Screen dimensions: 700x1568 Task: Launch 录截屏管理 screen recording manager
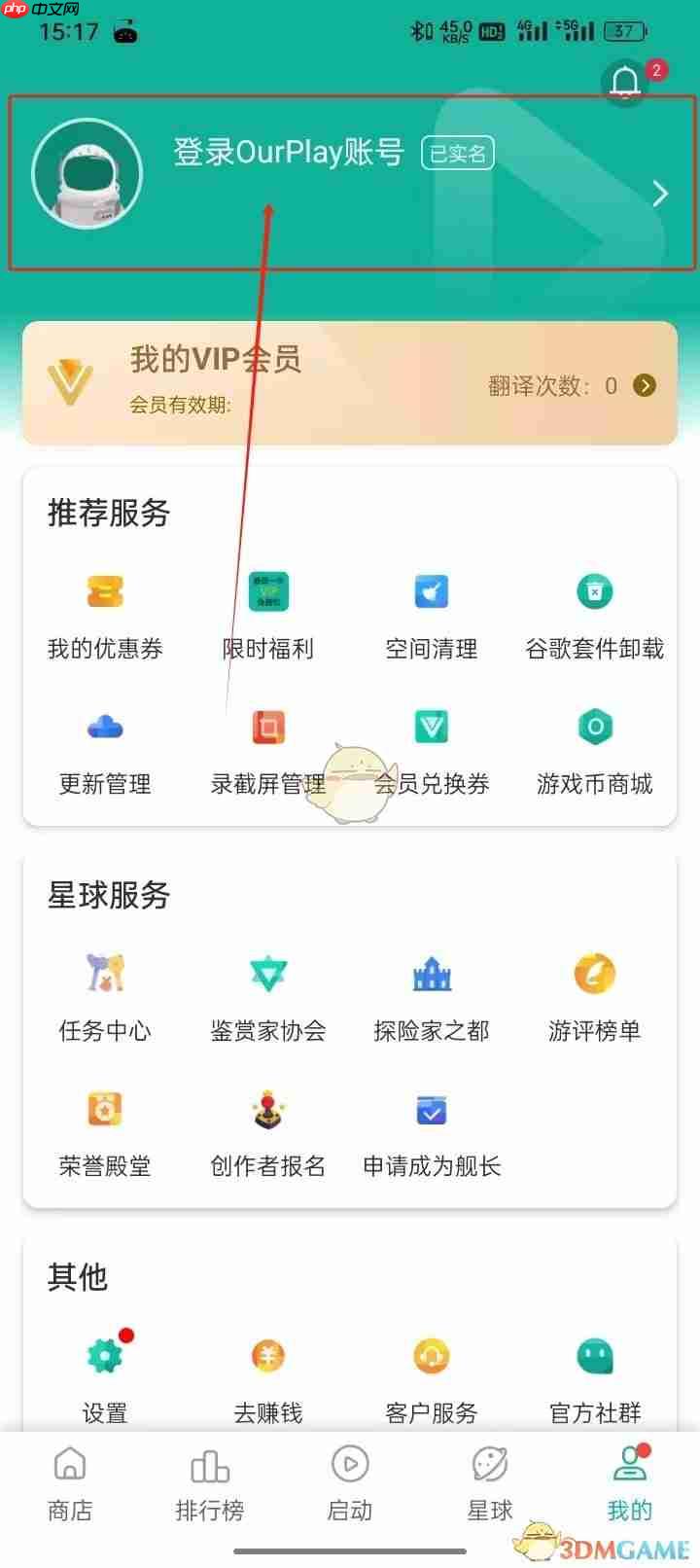point(267,749)
